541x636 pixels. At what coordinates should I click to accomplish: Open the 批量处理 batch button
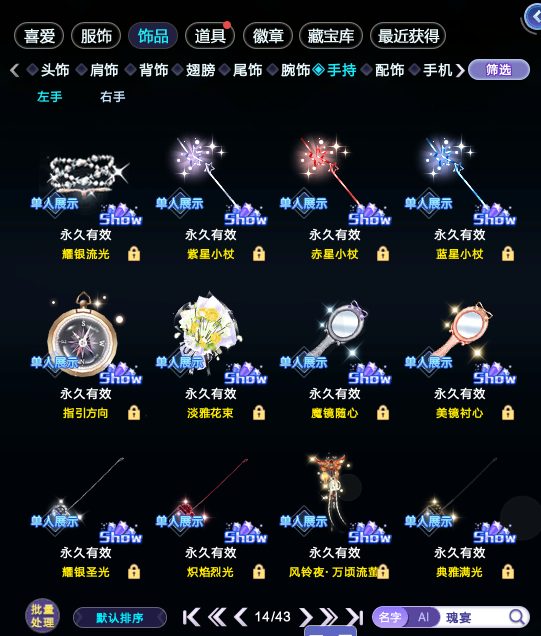(x=42, y=616)
